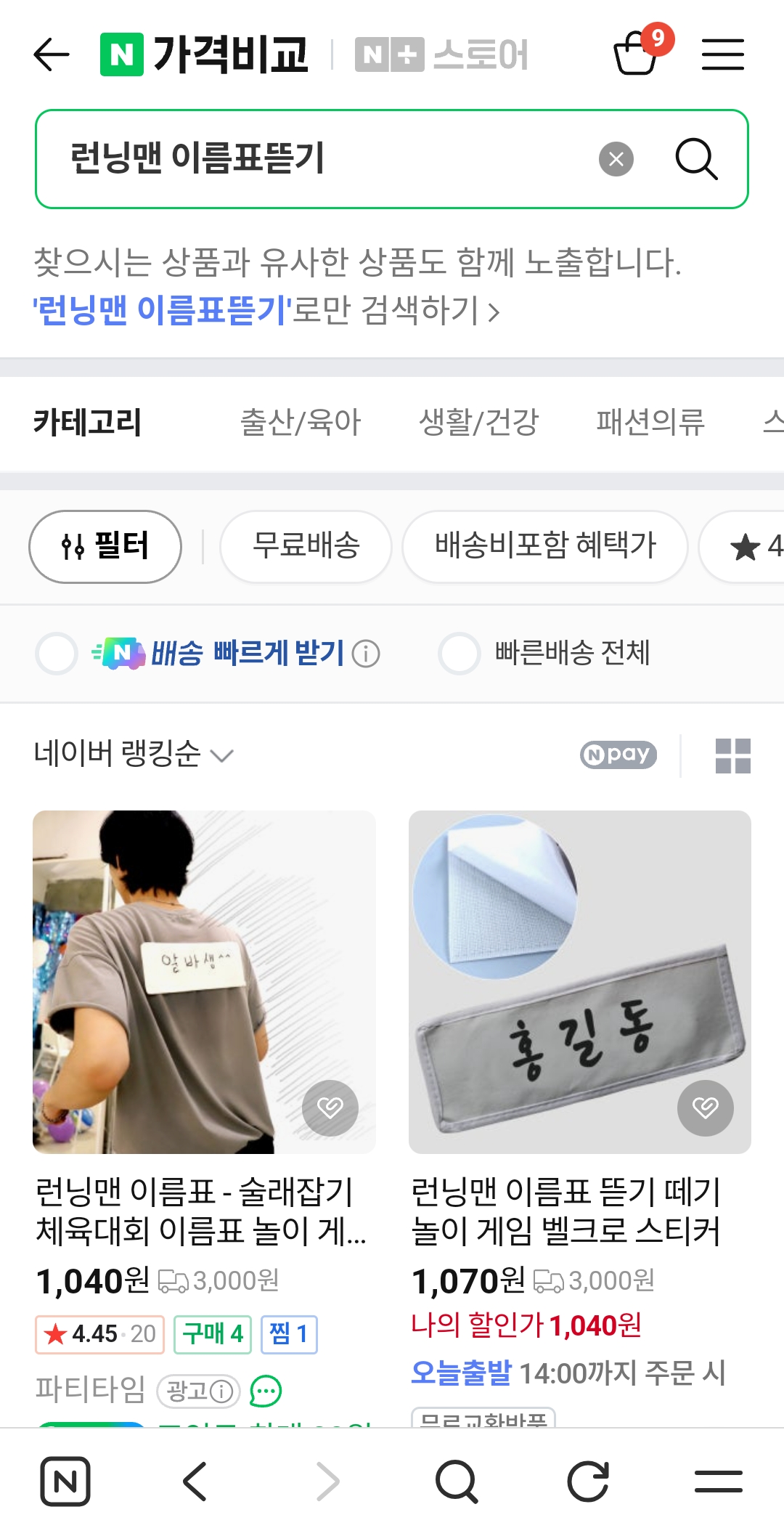This screenshot has height=1536, width=784.
Task: Expand the 네이버 랭킹순 sort dropdown
Action: [134, 754]
